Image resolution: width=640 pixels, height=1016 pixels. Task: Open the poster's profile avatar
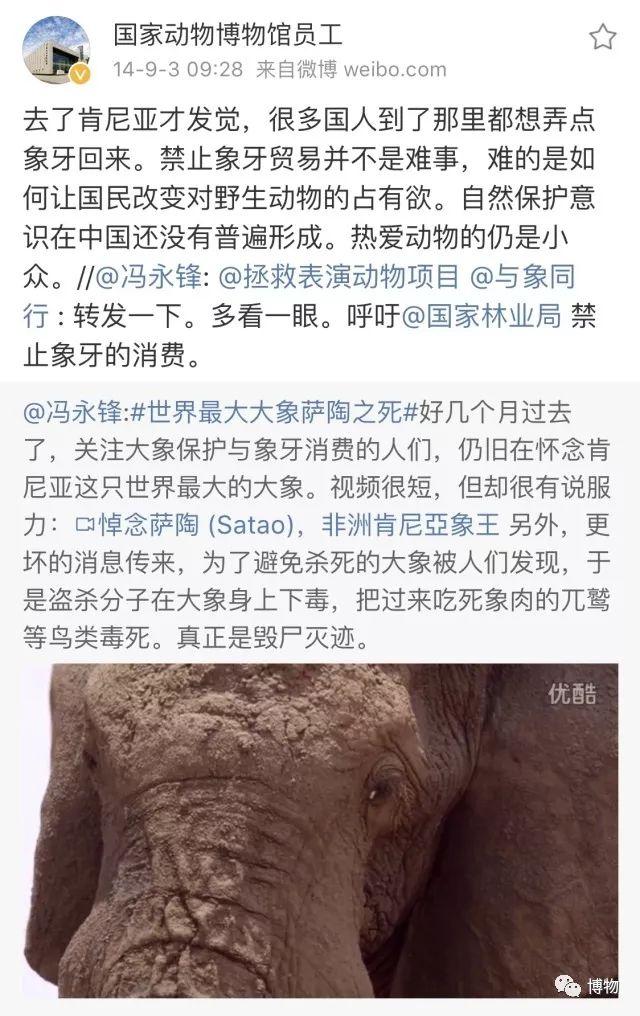point(56,51)
